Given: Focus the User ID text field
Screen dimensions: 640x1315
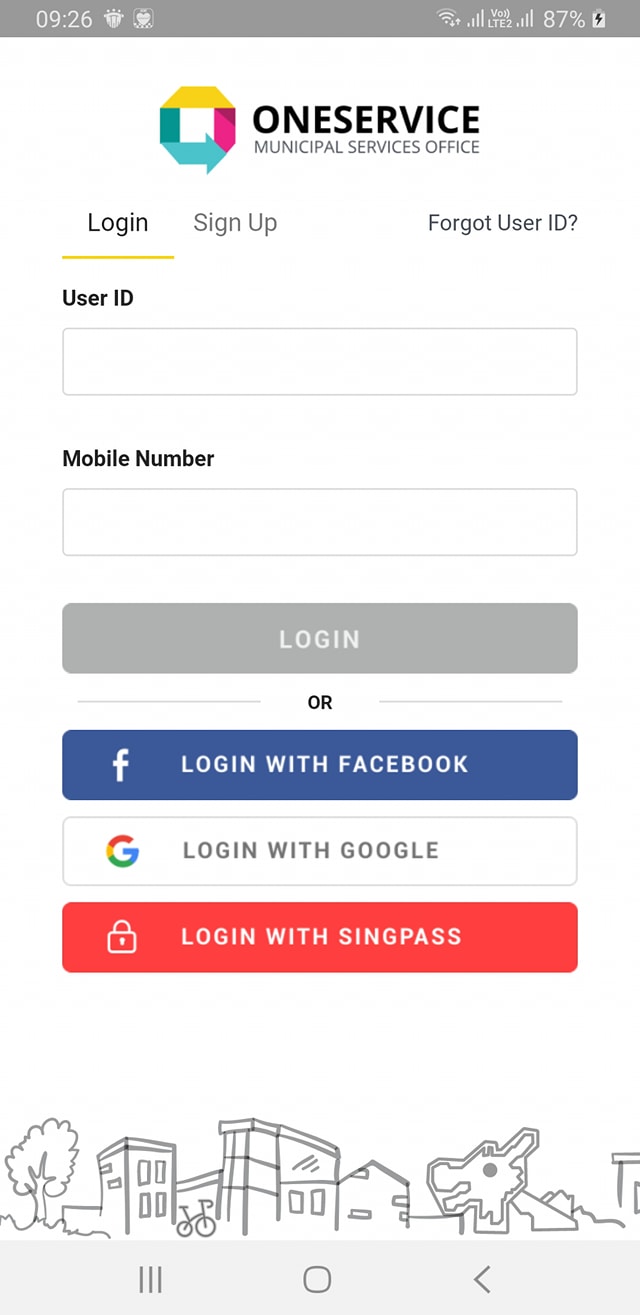Looking at the screenshot, I should pos(320,361).
